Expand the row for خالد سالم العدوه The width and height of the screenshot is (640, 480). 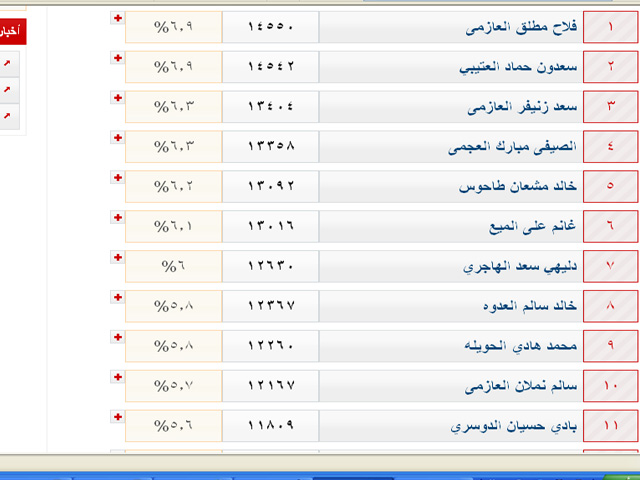117,298
